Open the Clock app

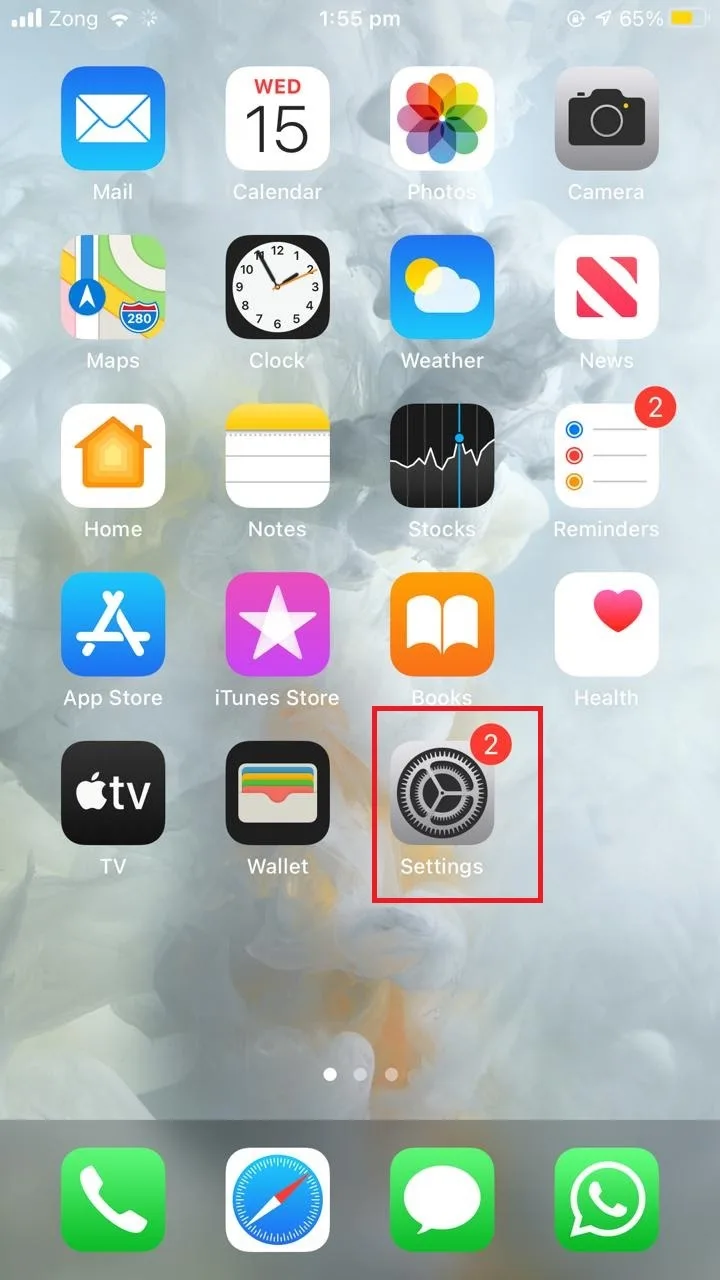click(x=277, y=287)
